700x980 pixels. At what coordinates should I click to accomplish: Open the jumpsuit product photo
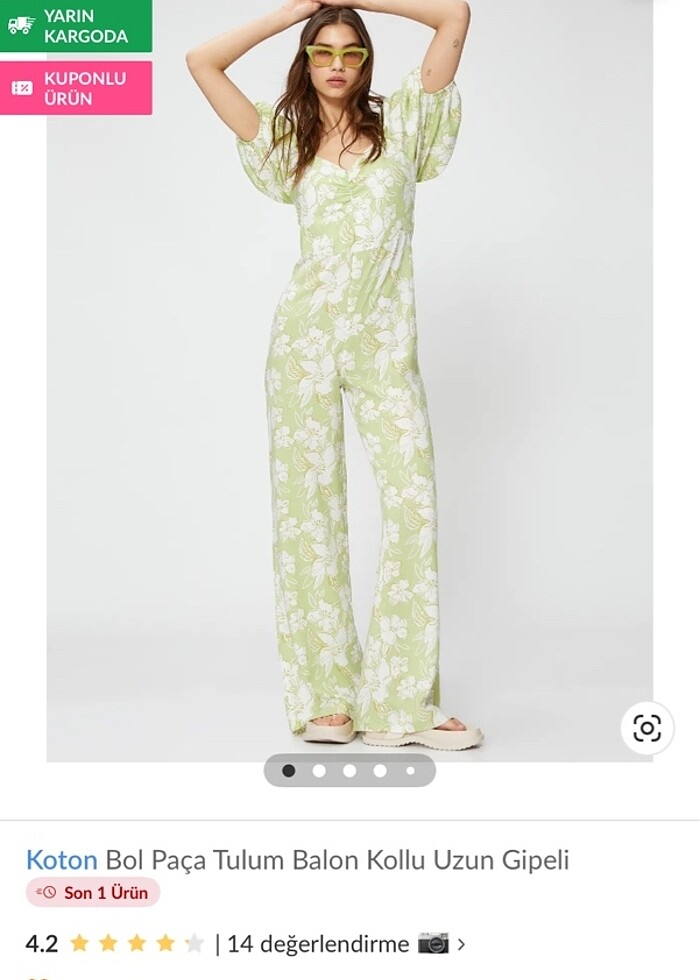350,380
